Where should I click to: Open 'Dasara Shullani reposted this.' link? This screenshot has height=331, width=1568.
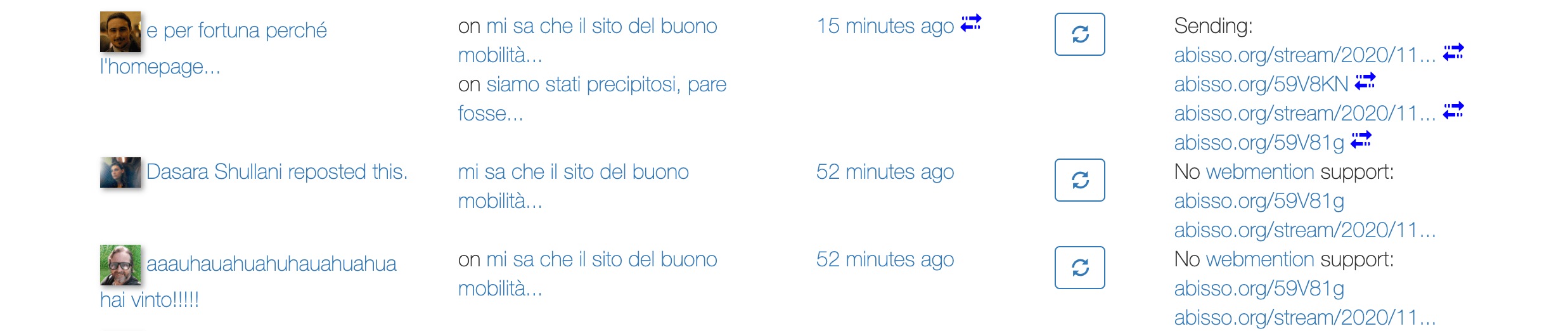[x=276, y=172]
